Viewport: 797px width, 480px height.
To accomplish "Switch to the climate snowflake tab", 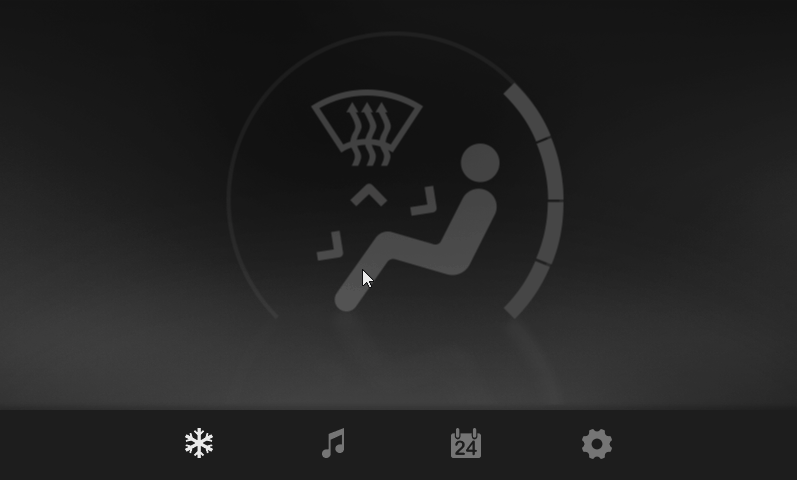I will point(200,443).
